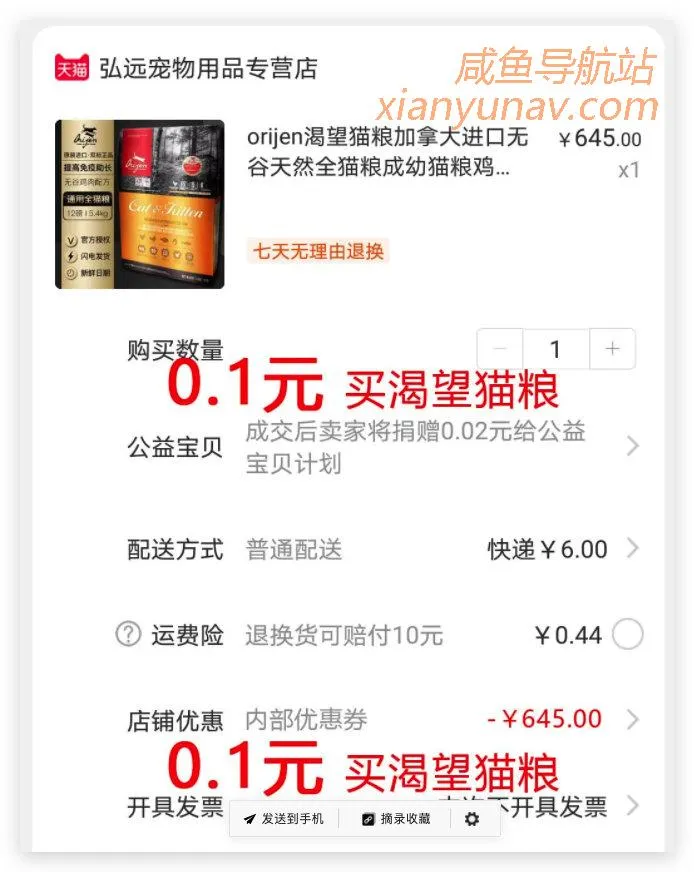The width and height of the screenshot is (694, 872).
Task: Open the 店铺优惠 coupon options
Action: 631,719
